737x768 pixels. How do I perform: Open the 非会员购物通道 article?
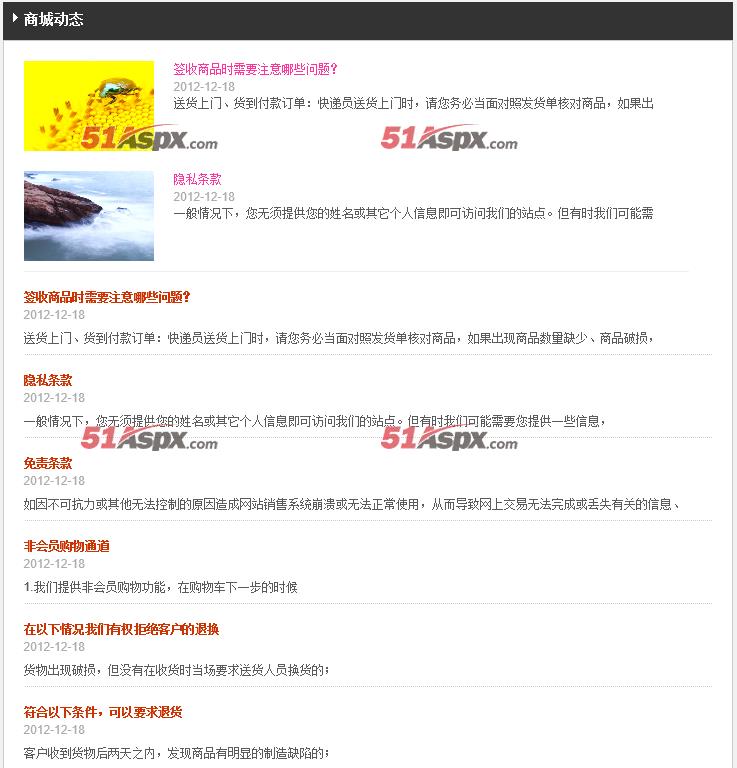tap(67, 546)
